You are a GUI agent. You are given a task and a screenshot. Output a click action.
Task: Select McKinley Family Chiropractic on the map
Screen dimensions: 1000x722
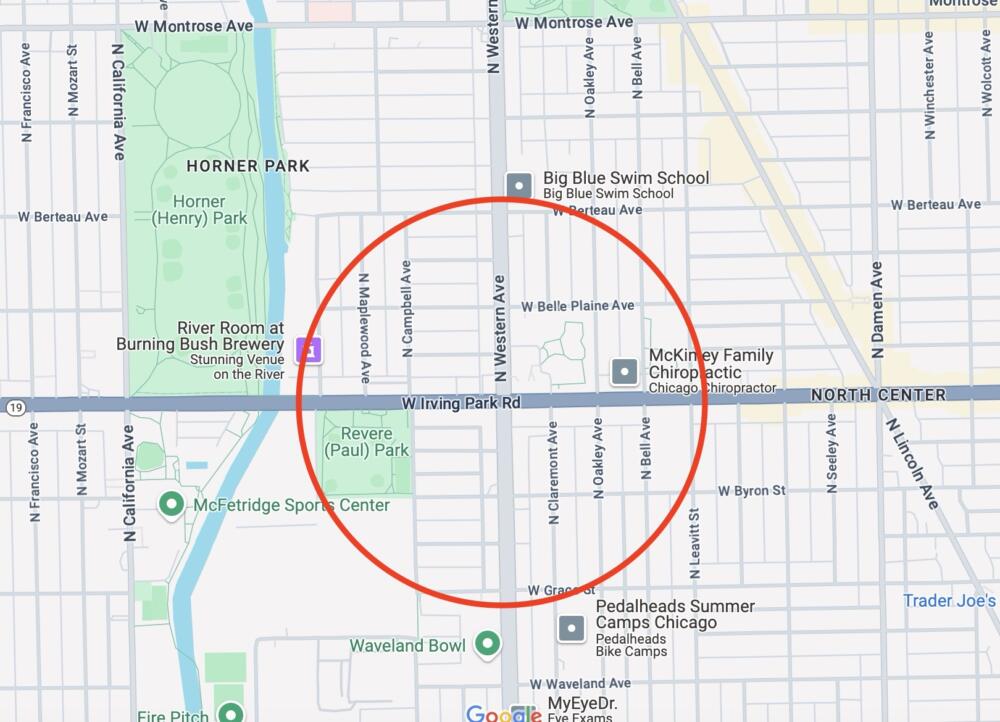pyautogui.click(x=625, y=372)
